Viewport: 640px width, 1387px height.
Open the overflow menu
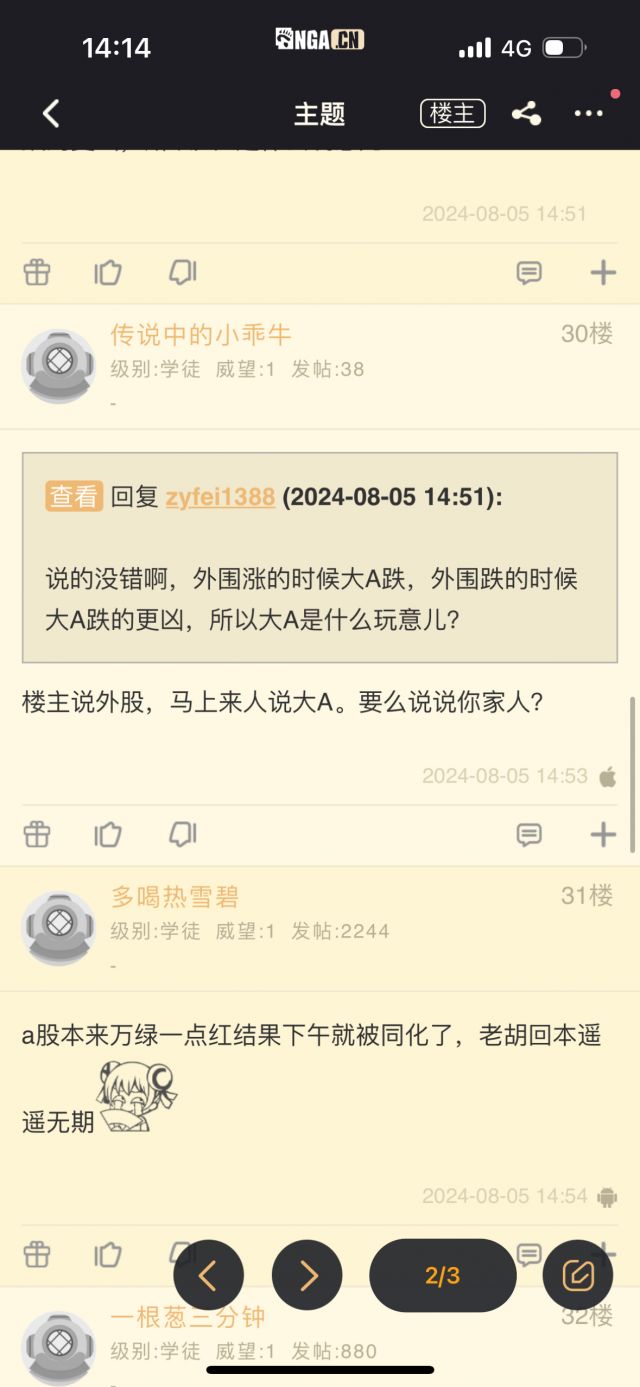[588, 114]
